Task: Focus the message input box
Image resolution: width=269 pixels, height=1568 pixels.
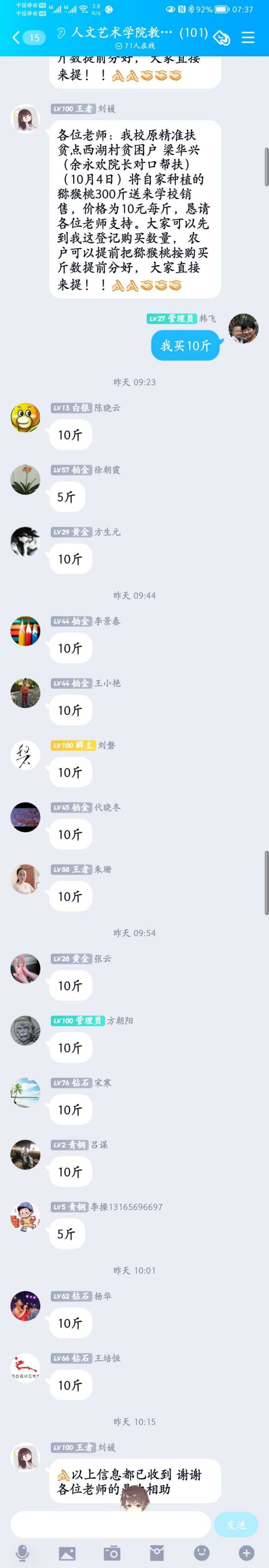Action: coord(110,1524)
